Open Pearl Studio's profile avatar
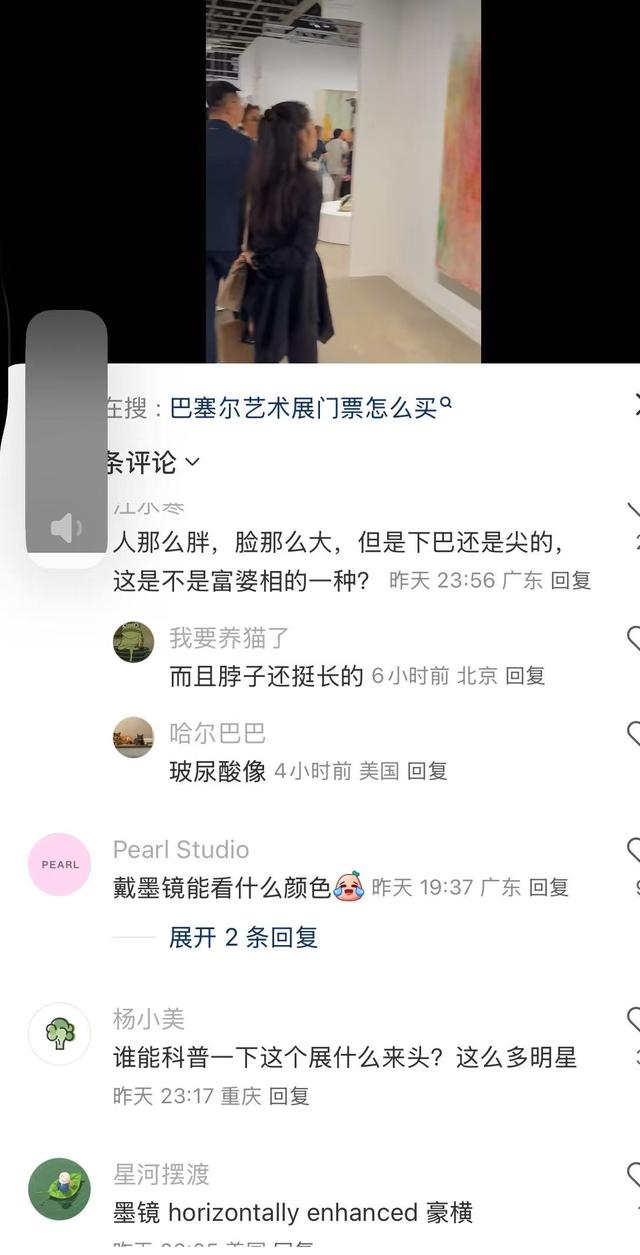Image resolution: width=640 pixels, height=1255 pixels. point(60,864)
